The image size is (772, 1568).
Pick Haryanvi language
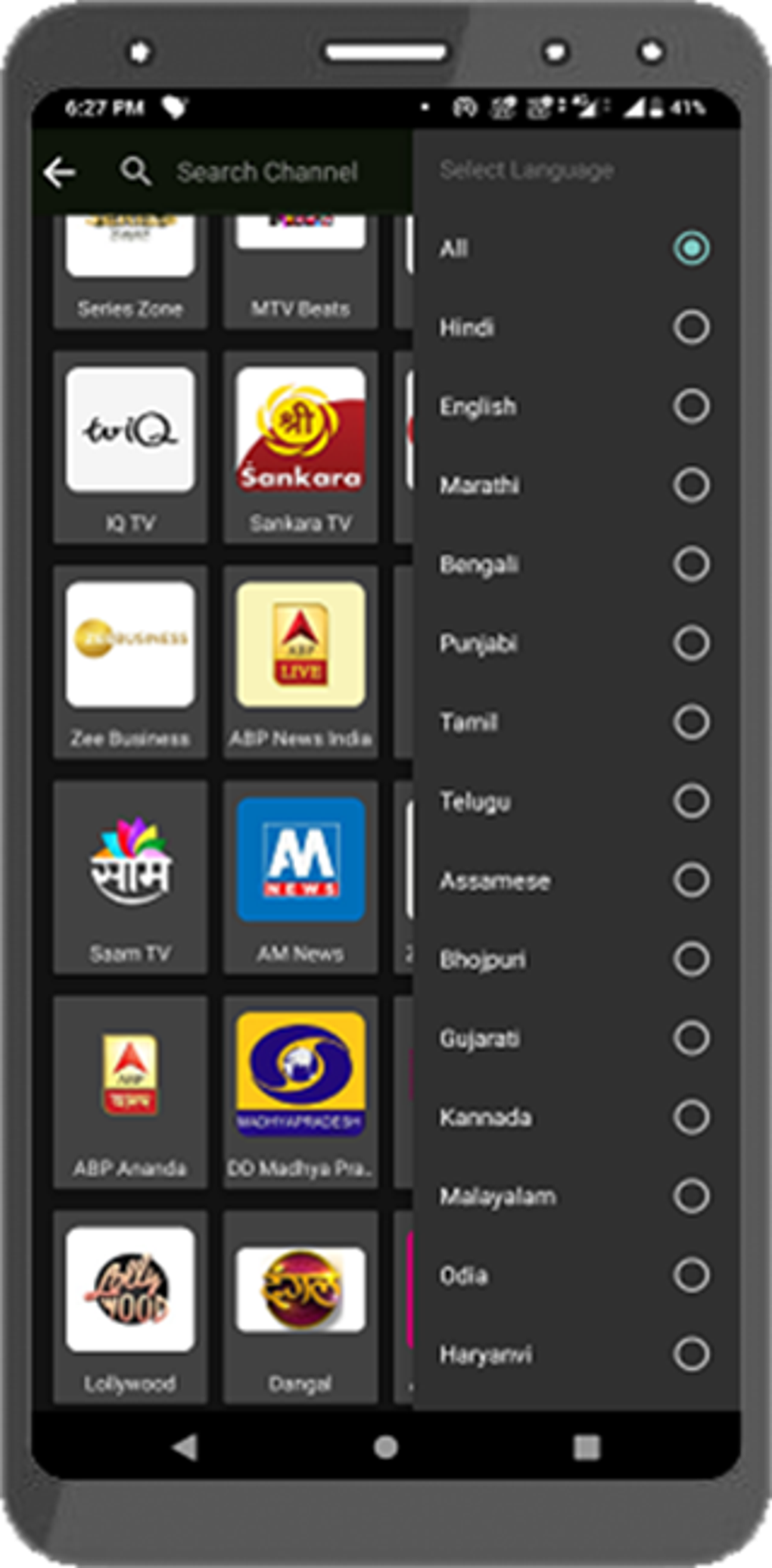[690, 1354]
